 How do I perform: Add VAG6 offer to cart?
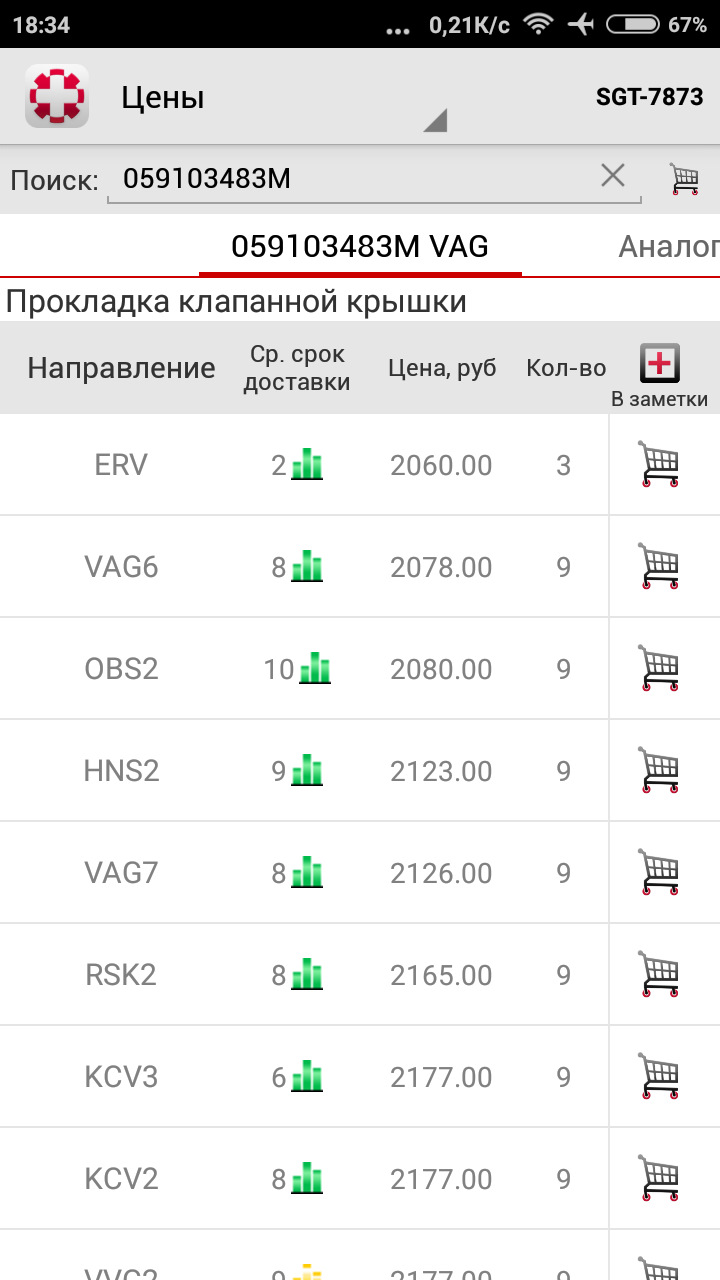(660, 565)
